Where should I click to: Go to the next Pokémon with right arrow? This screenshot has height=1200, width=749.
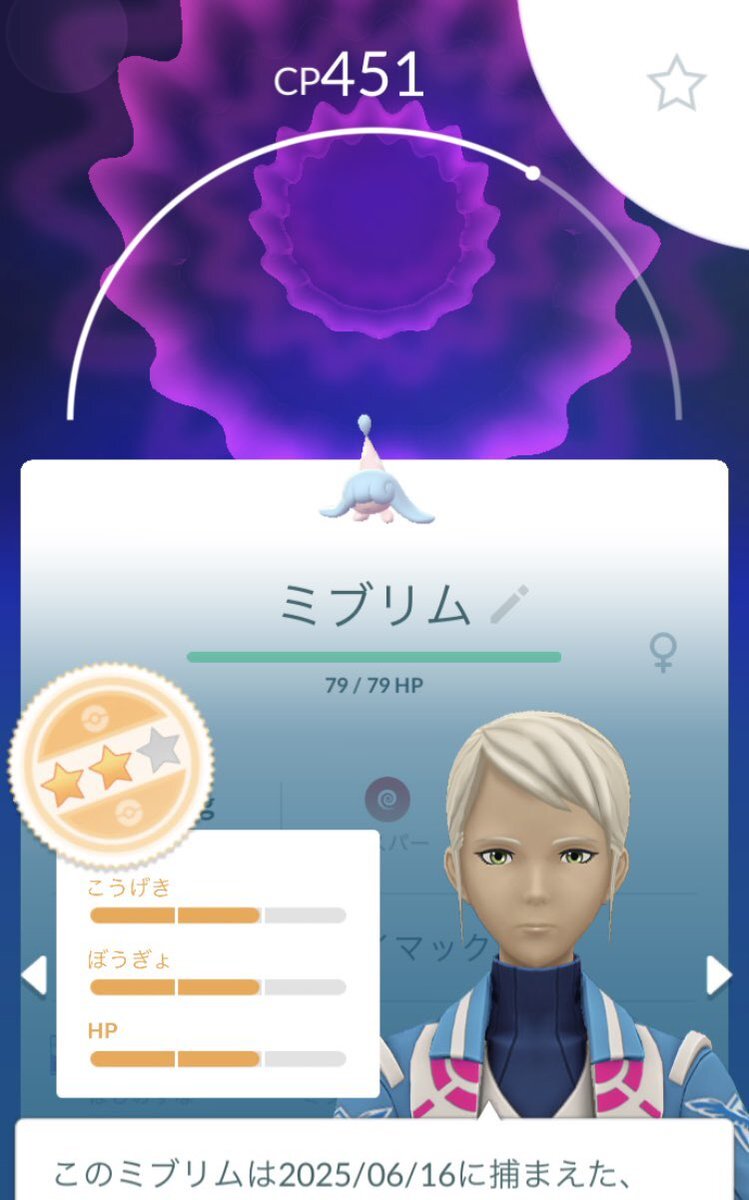point(718,975)
